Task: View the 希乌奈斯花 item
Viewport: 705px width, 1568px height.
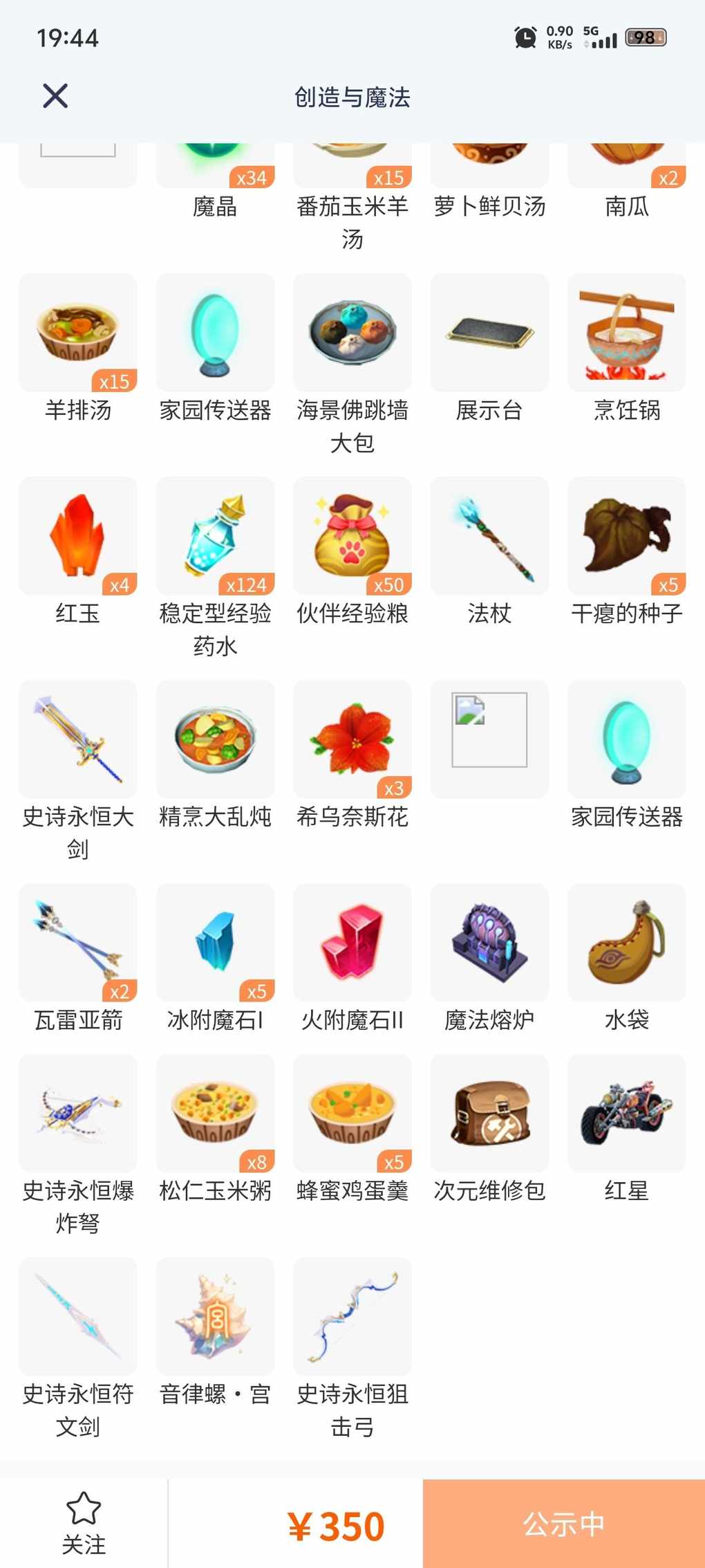Action: tap(352, 740)
